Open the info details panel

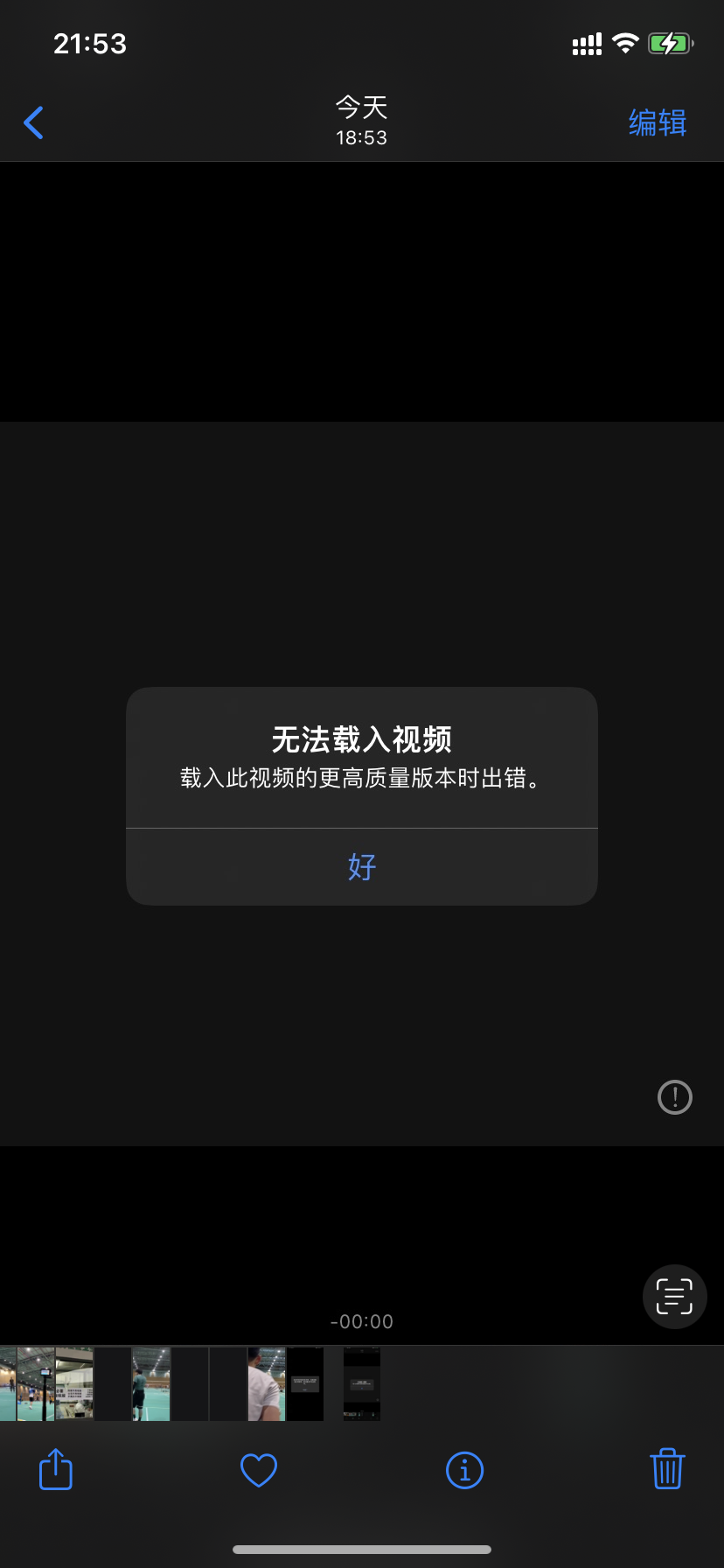pyautogui.click(x=464, y=1470)
